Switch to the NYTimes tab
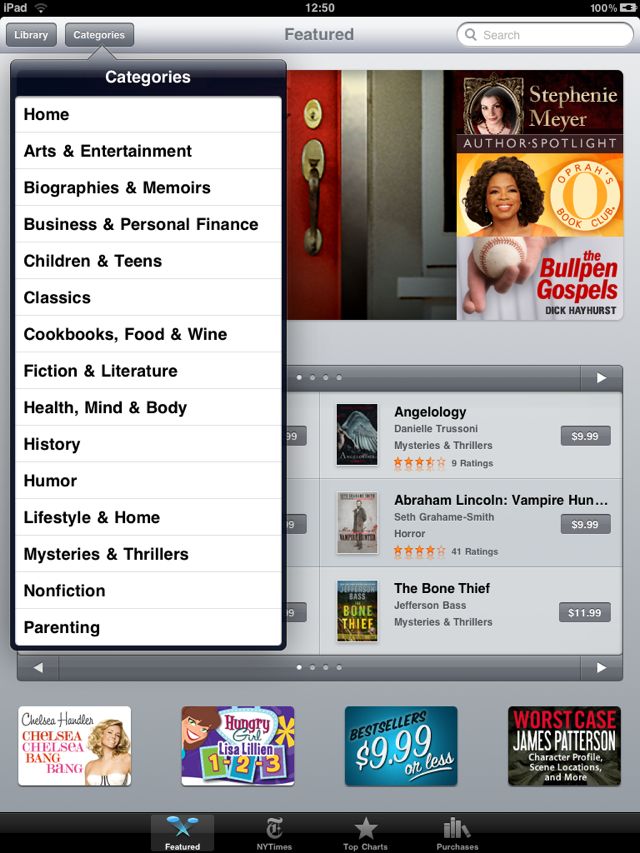This screenshot has width=640, height=853. 274,833
